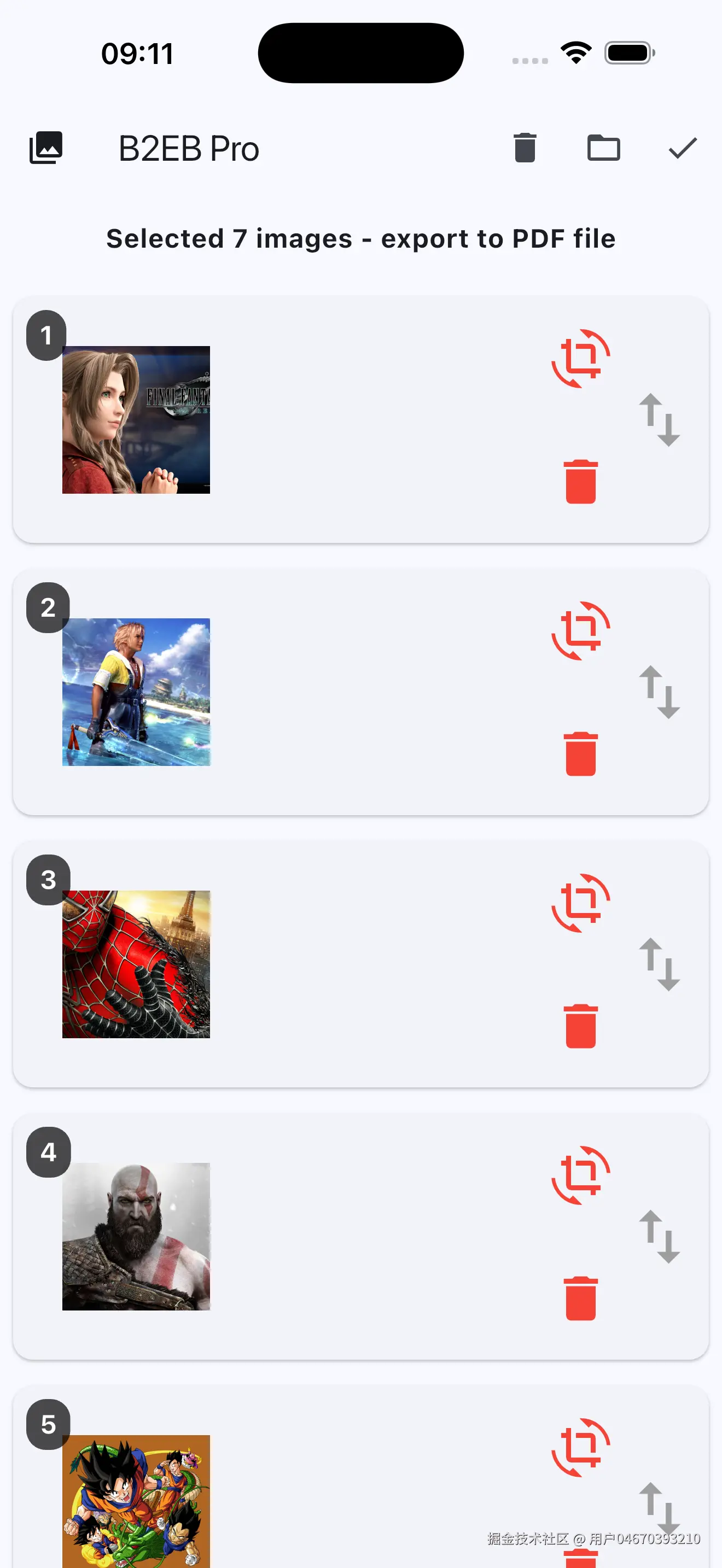The width and height of the screenshot is (722, 1568).
Task: Remove image 3 from the list
Action: point(580,1026)
